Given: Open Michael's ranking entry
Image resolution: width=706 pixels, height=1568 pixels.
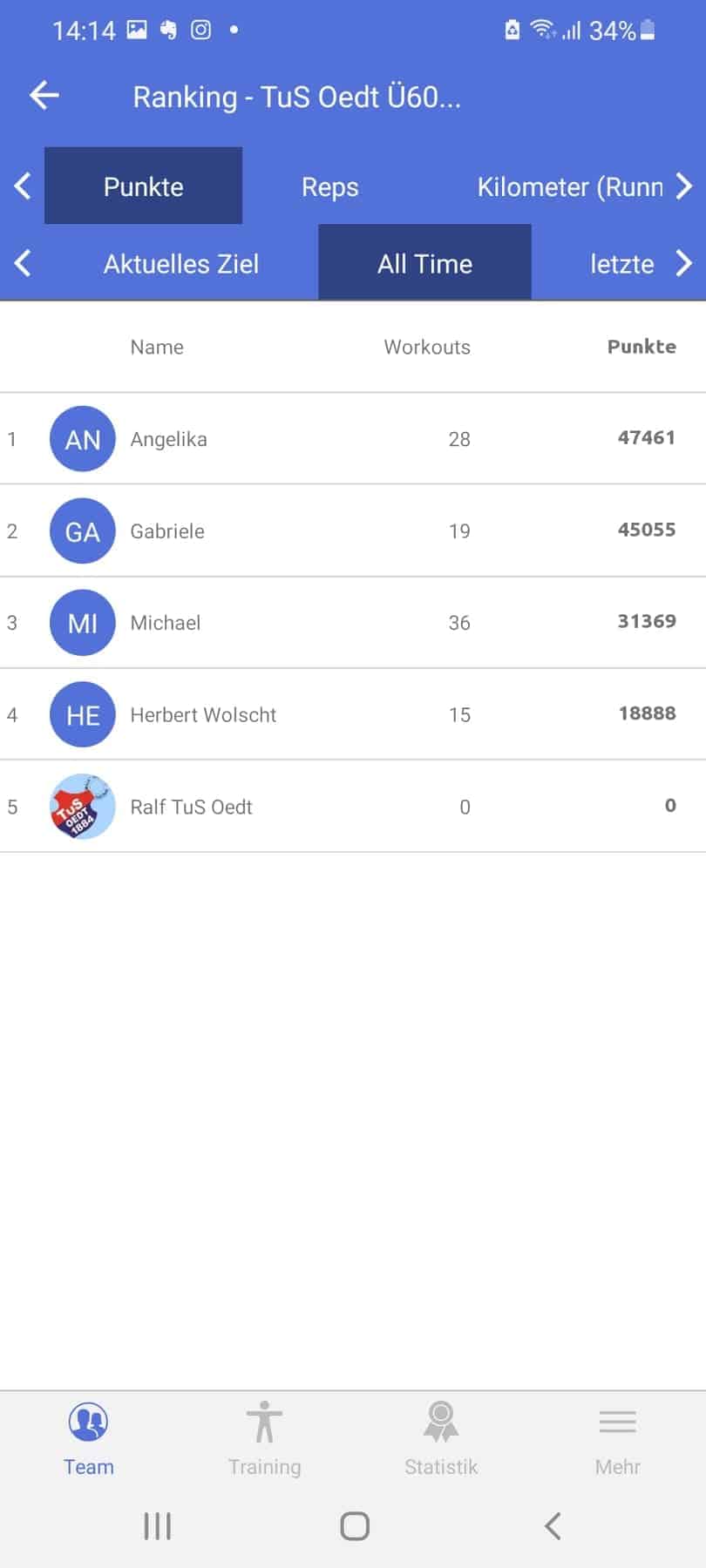Looking at the screenshot, I should click(x=353, y=623).
